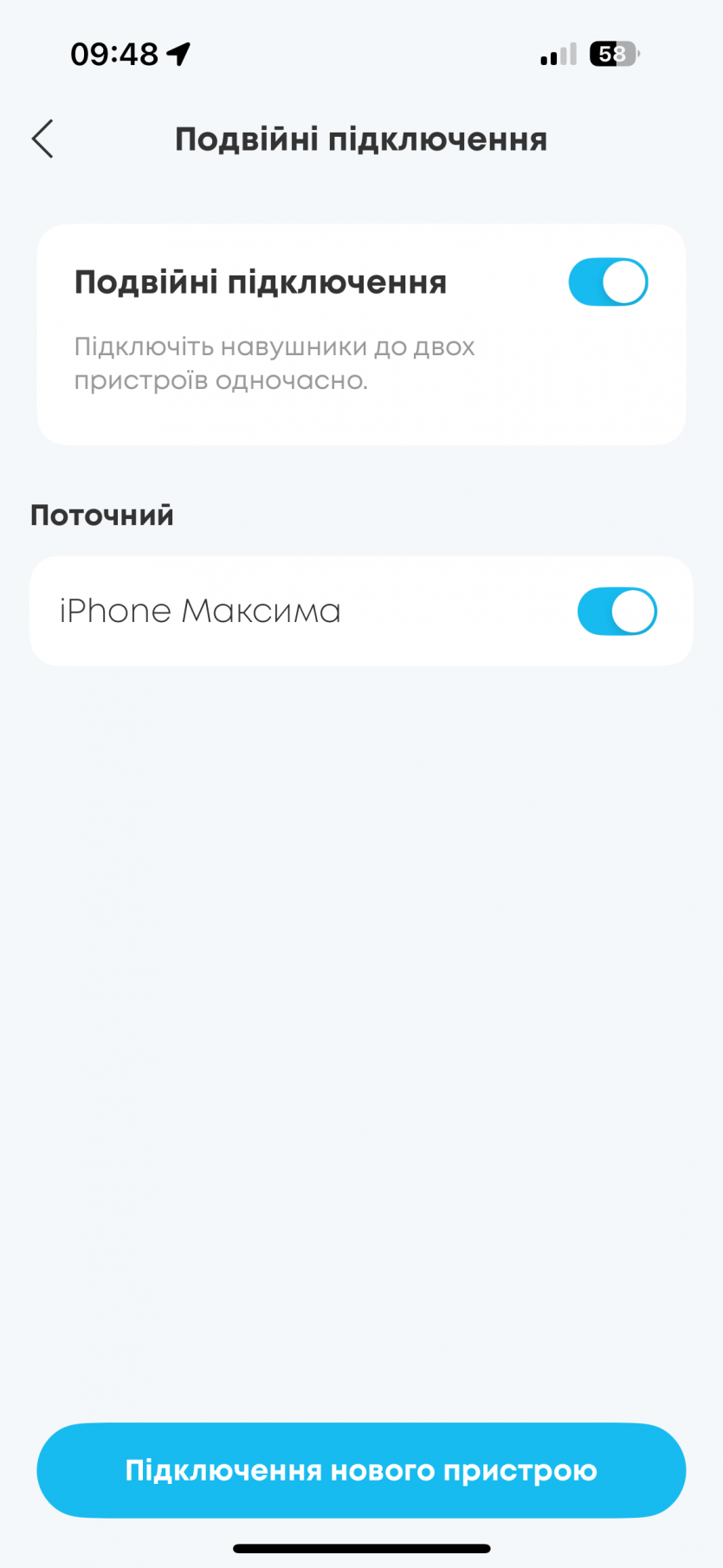Tap Підключення нового пристрою button

[x=361, y=1469]
